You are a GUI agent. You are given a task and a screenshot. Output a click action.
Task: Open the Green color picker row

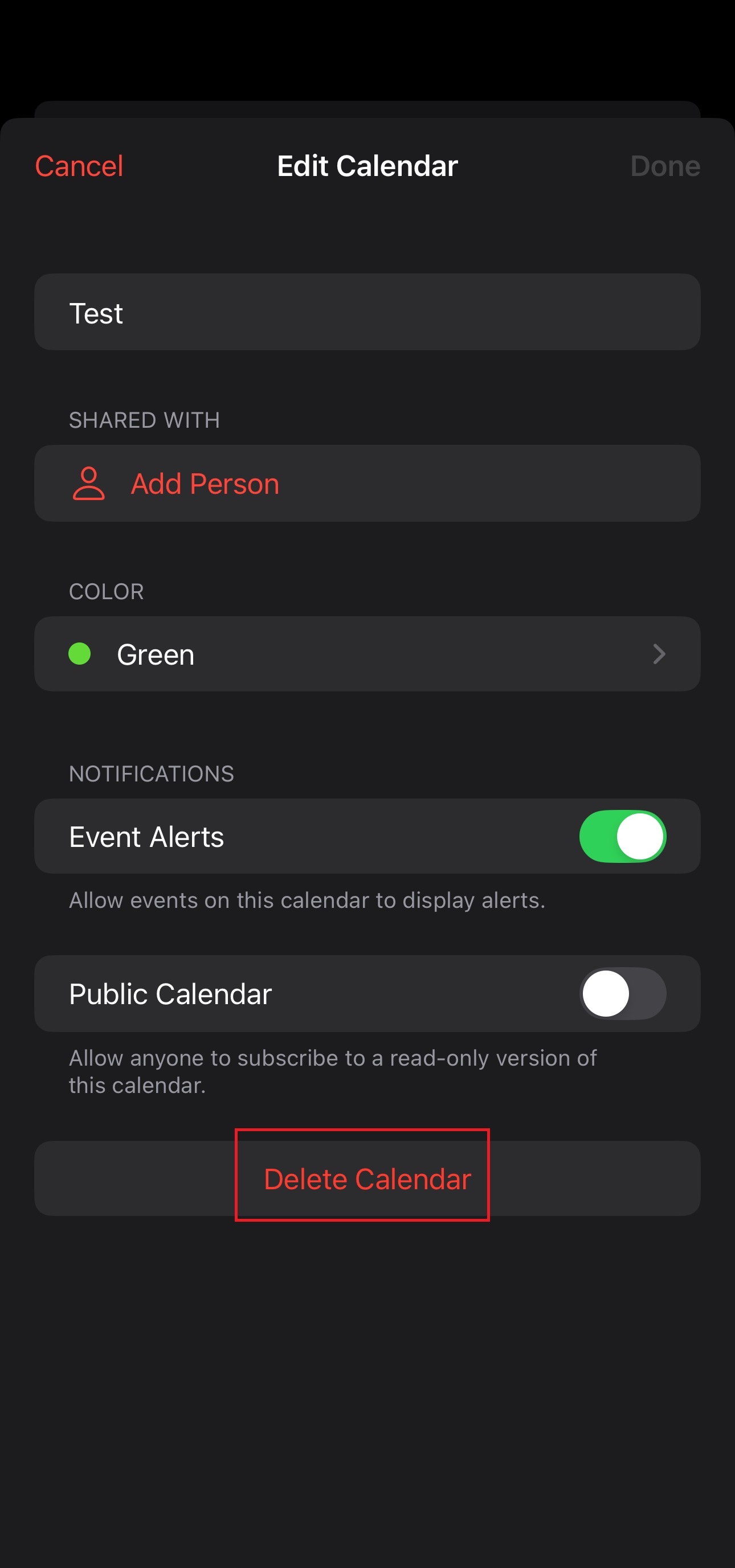(366, 654)
